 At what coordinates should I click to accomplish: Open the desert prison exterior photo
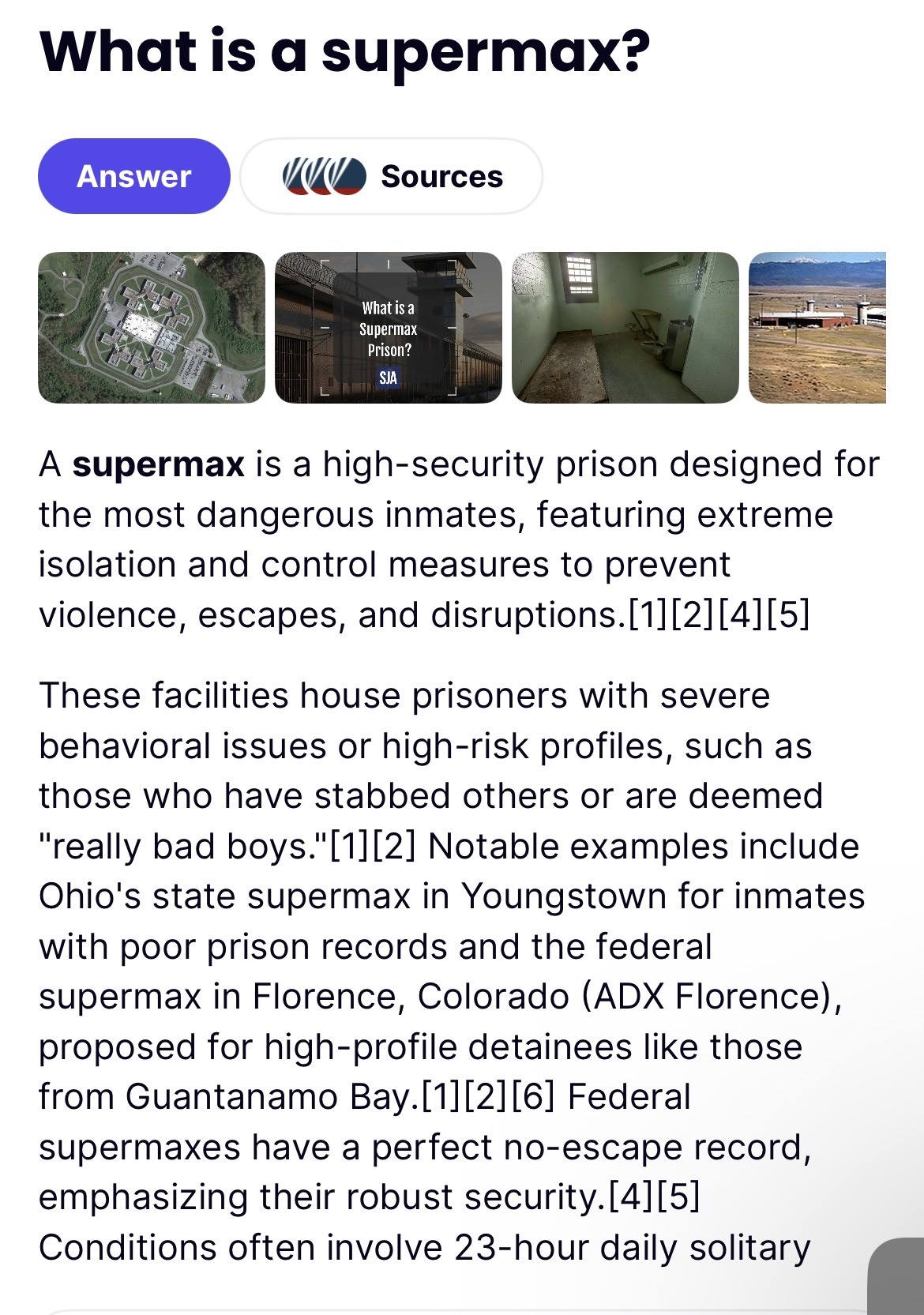click(x=817, y=328)
